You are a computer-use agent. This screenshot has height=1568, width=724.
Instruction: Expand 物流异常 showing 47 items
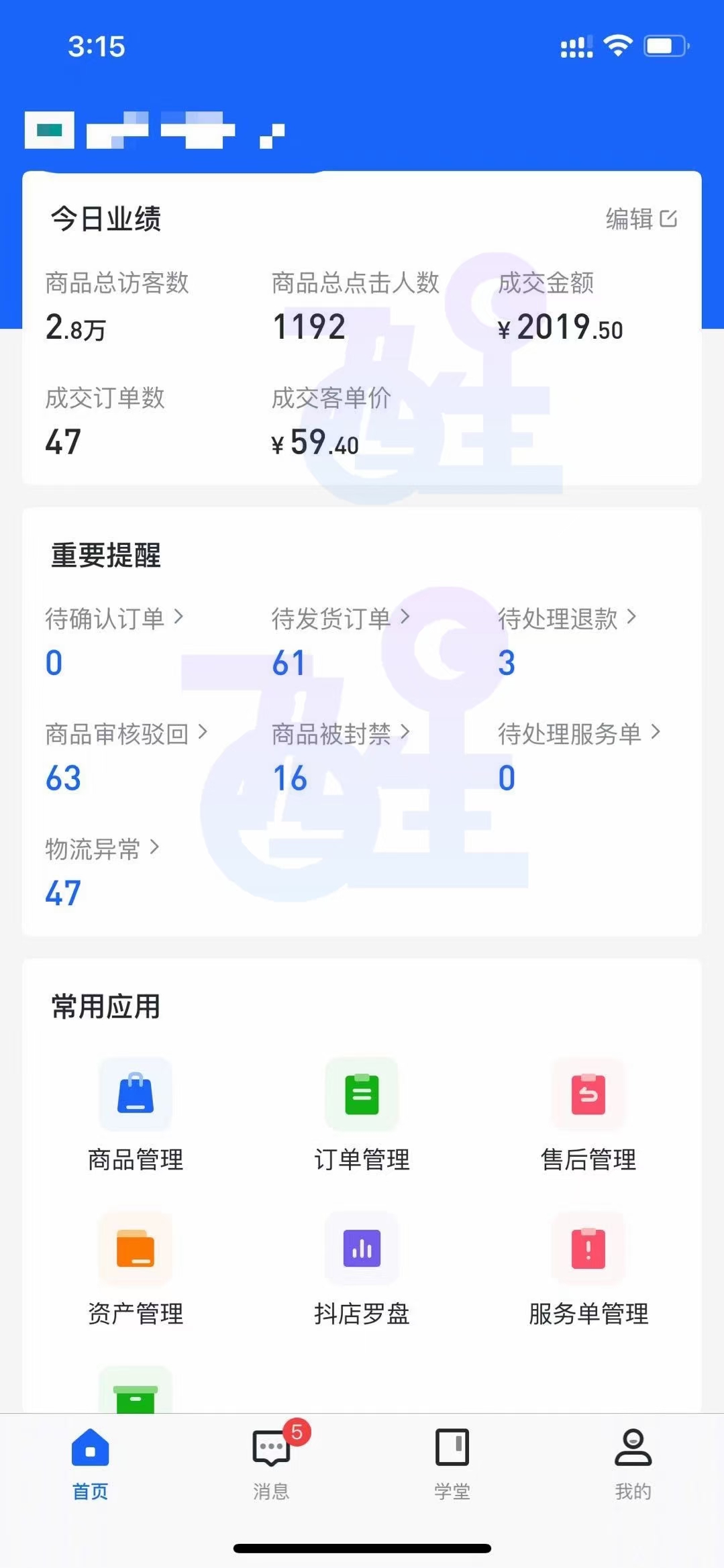tap(101, 849)
